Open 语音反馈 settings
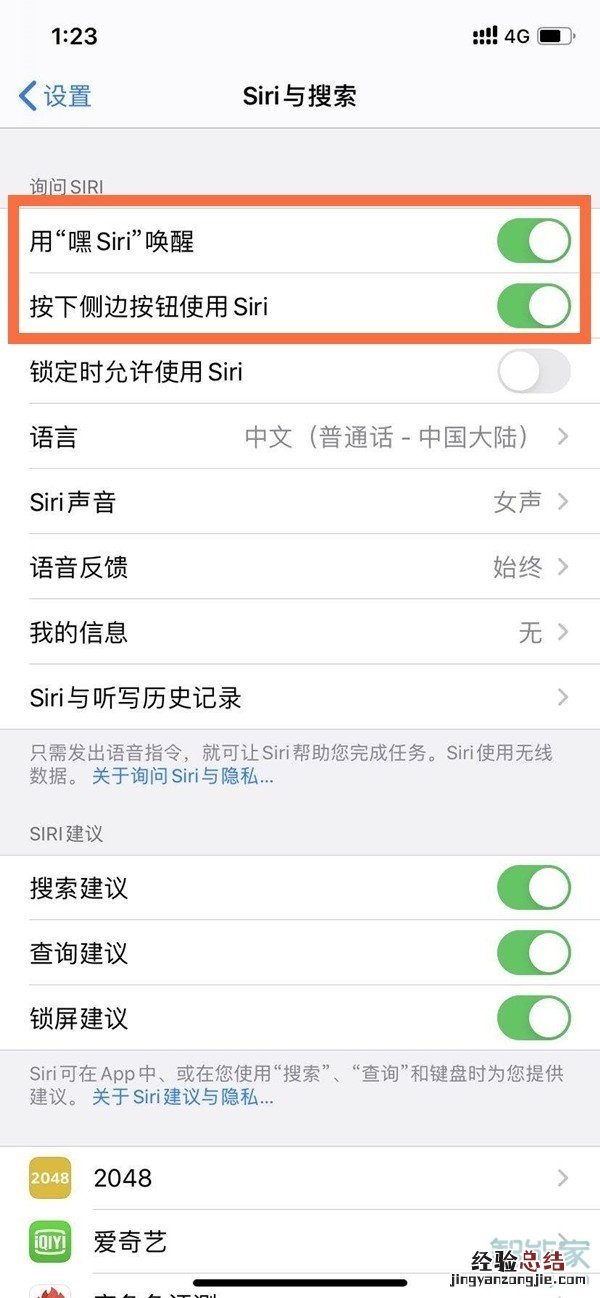This screenshot has height=1298, width=600. [300, 567]
